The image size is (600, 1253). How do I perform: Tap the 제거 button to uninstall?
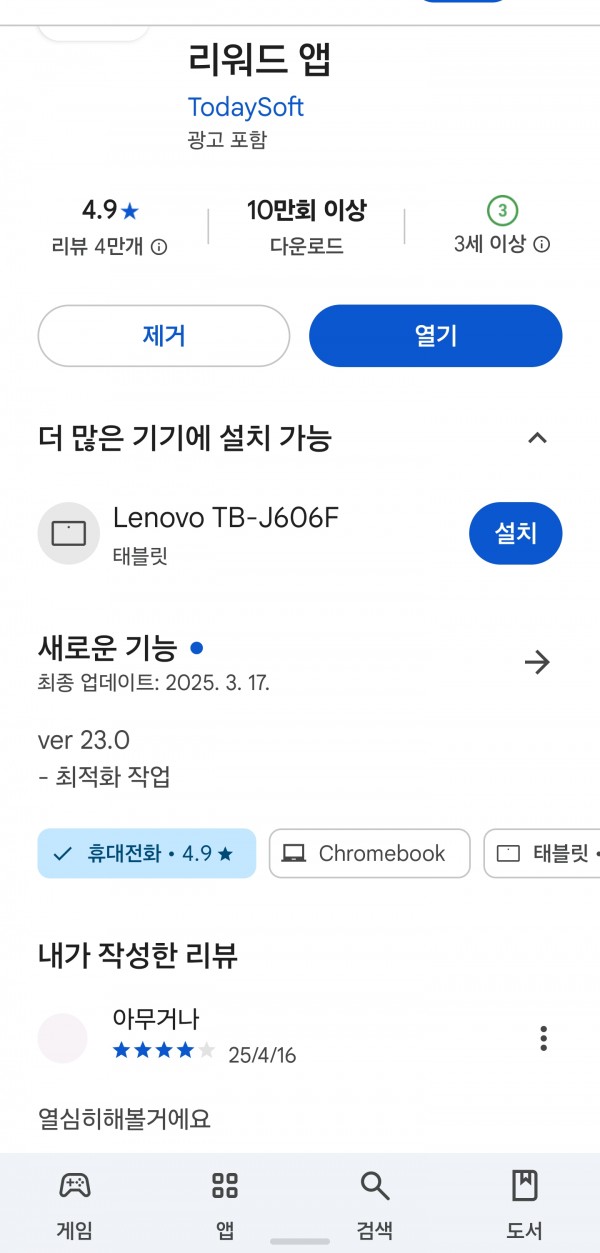(x=163, y=336)
